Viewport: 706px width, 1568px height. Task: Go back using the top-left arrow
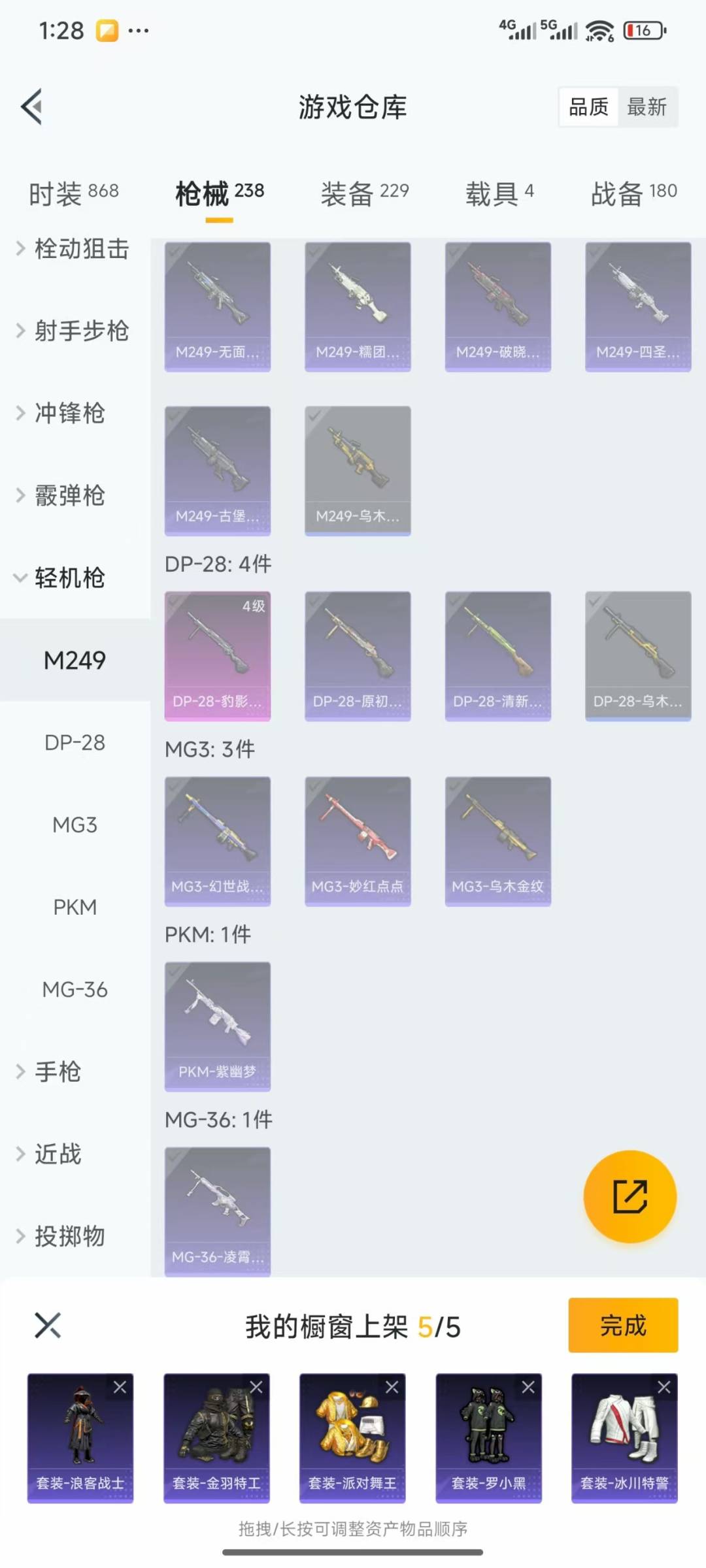(31, 106)
